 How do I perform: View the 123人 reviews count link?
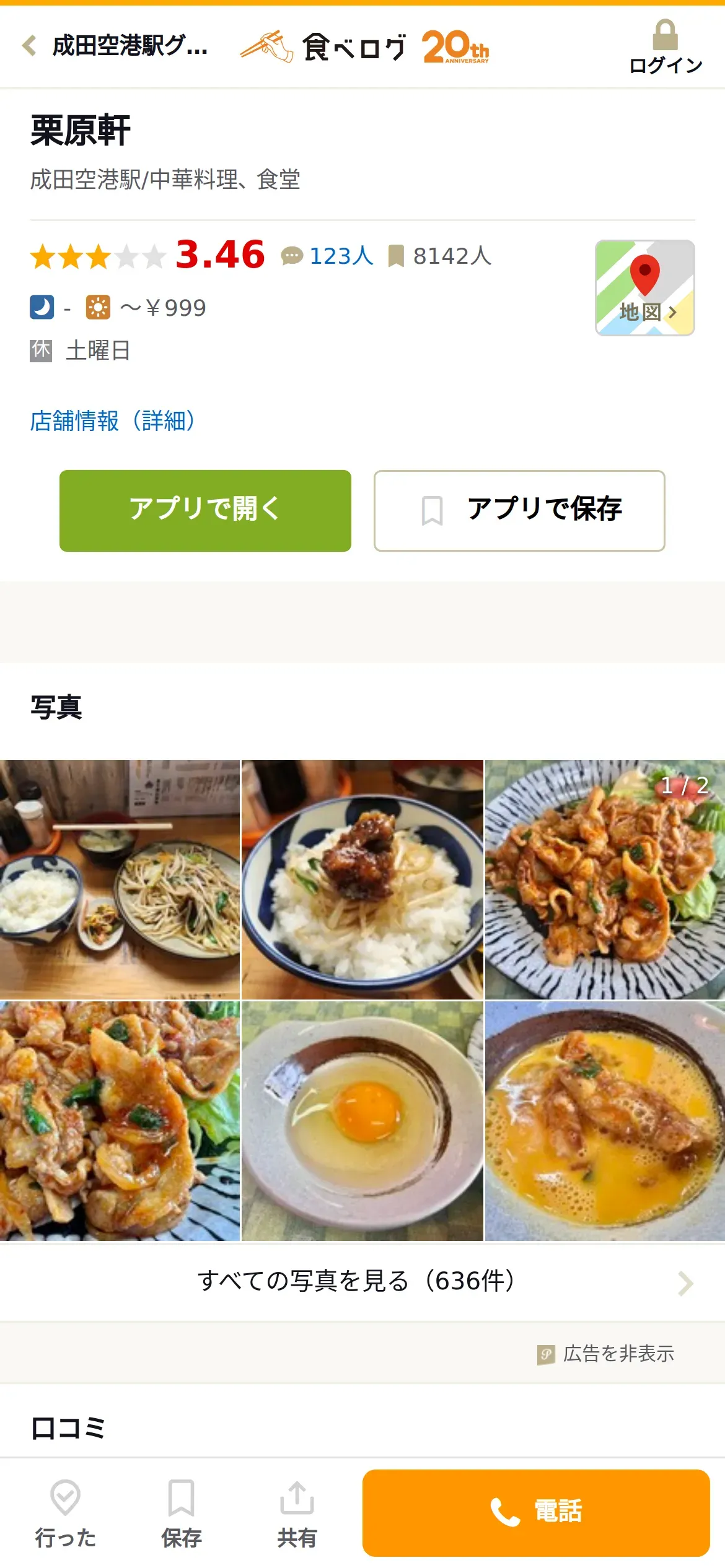pos(340,256)
